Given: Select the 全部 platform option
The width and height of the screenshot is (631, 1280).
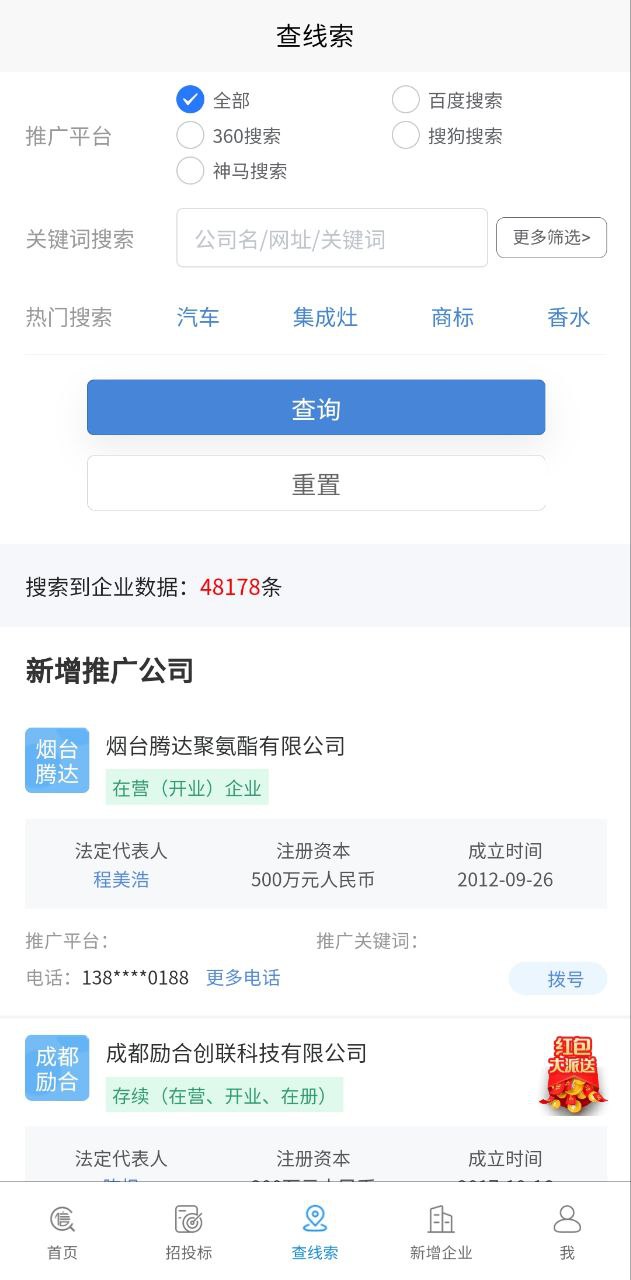Looking at the screenshot, I should [x=213, y=100].
